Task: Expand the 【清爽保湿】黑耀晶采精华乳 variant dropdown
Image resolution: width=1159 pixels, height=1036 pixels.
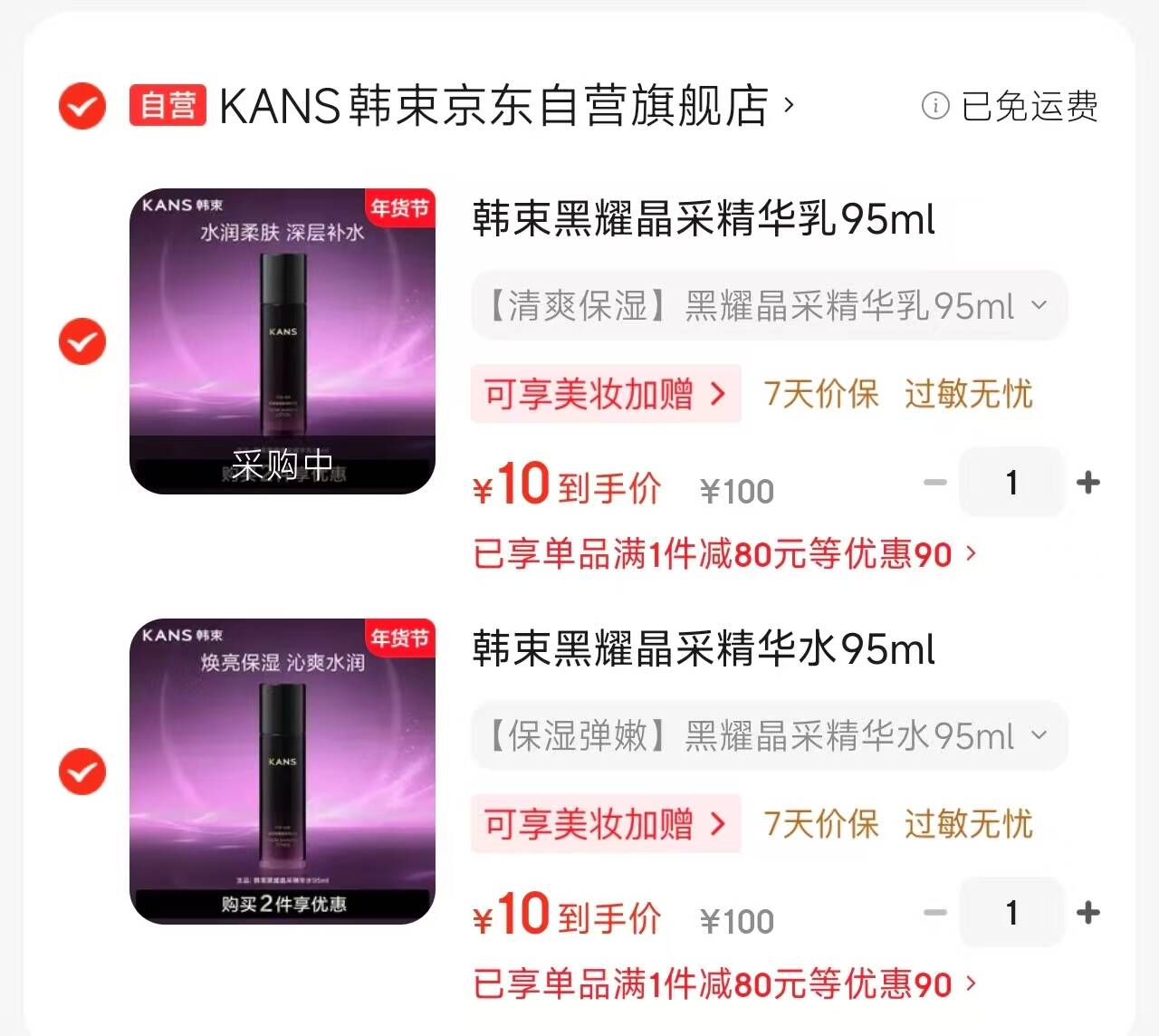Action: pos(769,306)
